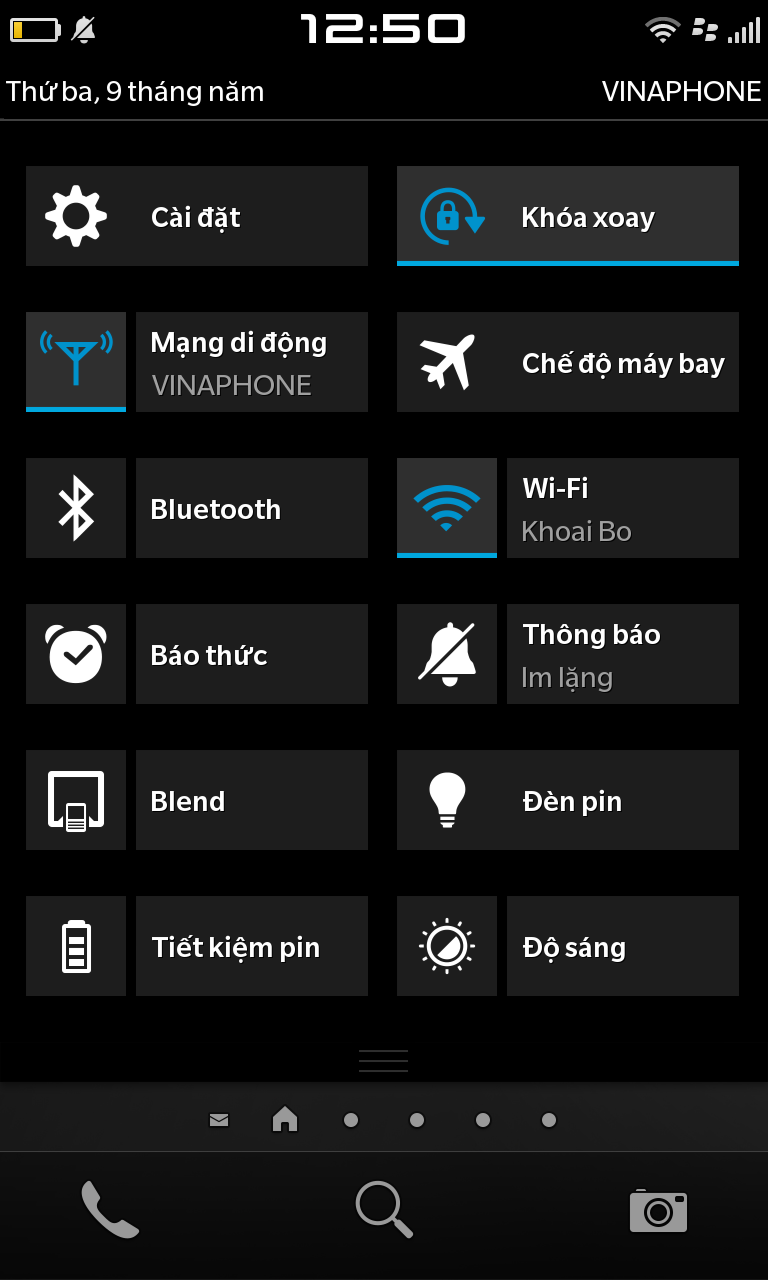
Task: Open Thông báo Im lặng options
Action: [x=622, y=654]
